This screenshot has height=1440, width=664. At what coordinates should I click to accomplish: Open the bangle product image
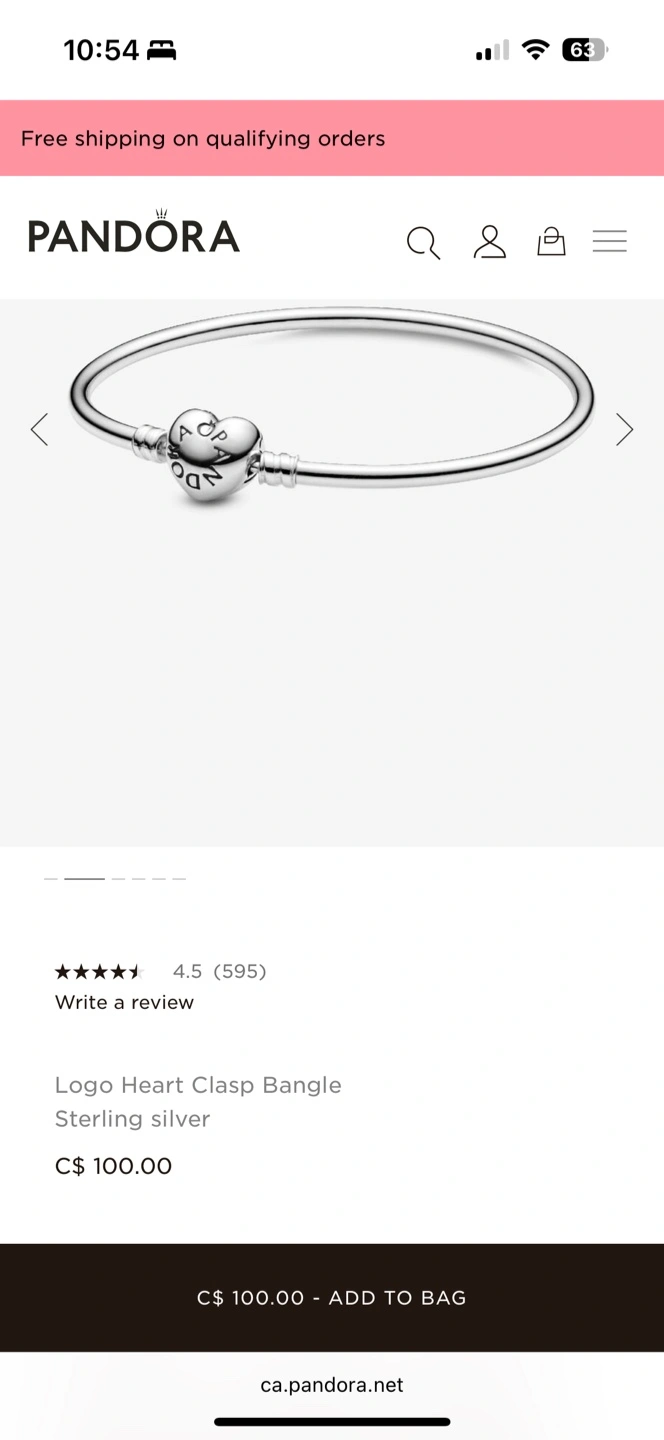coord(332,572)
